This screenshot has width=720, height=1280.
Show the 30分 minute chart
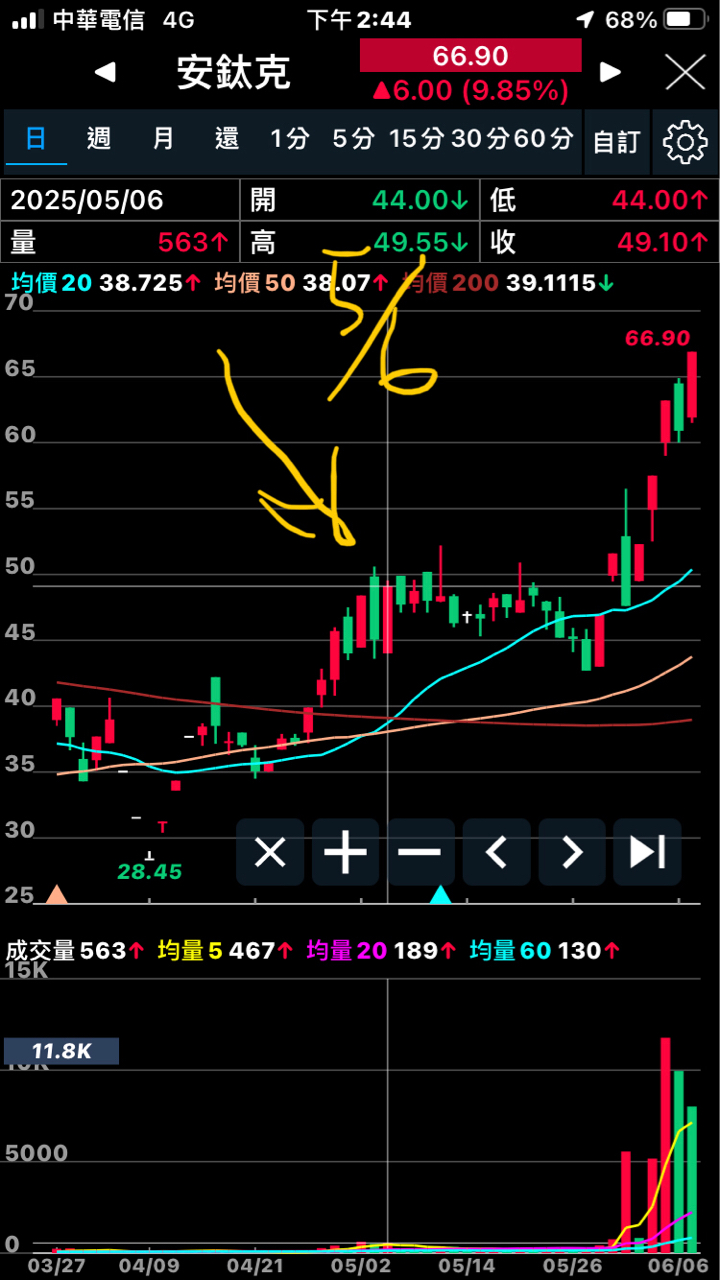[x=480, y=139]
